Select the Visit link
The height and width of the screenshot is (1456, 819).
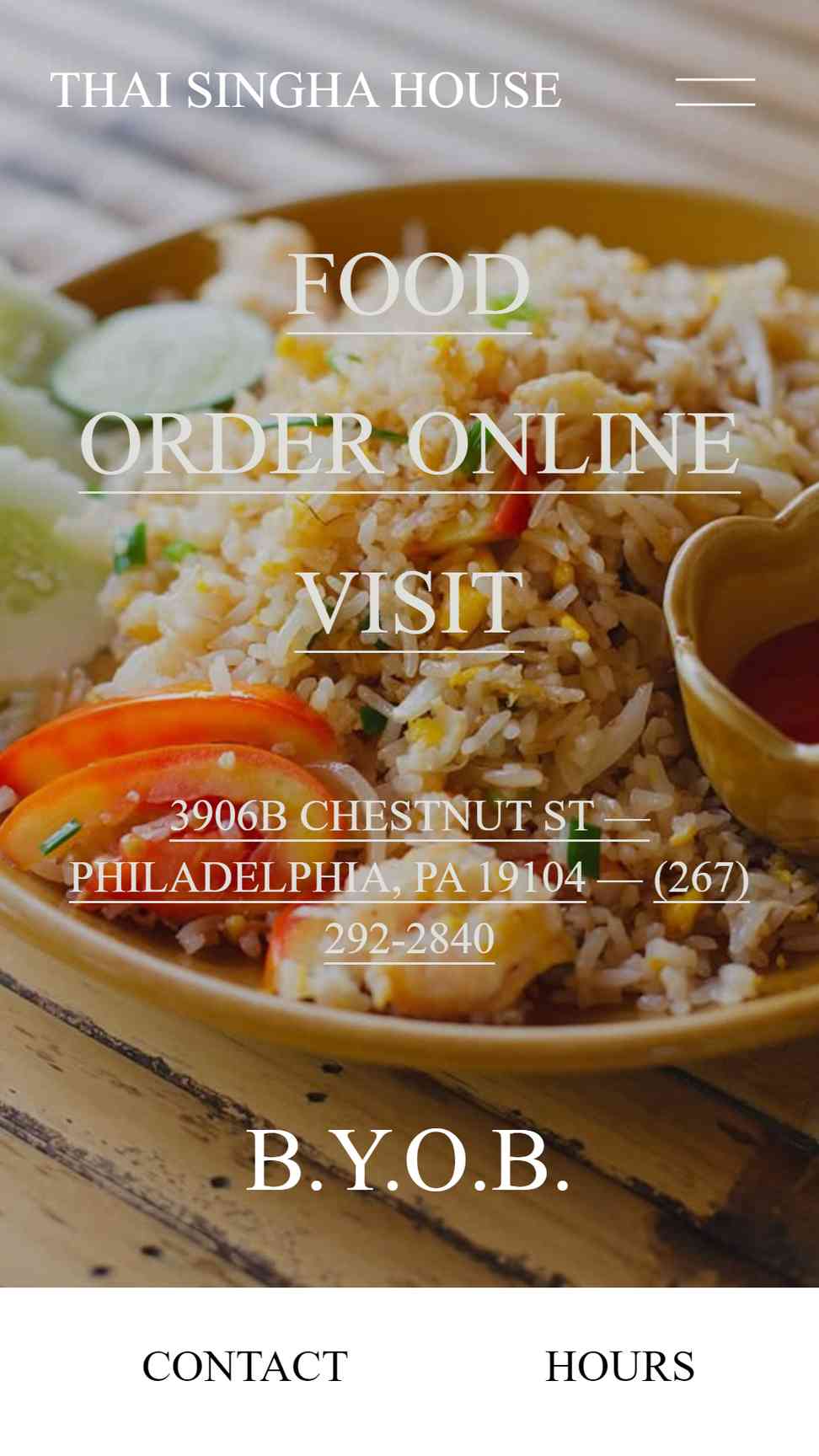409,603
